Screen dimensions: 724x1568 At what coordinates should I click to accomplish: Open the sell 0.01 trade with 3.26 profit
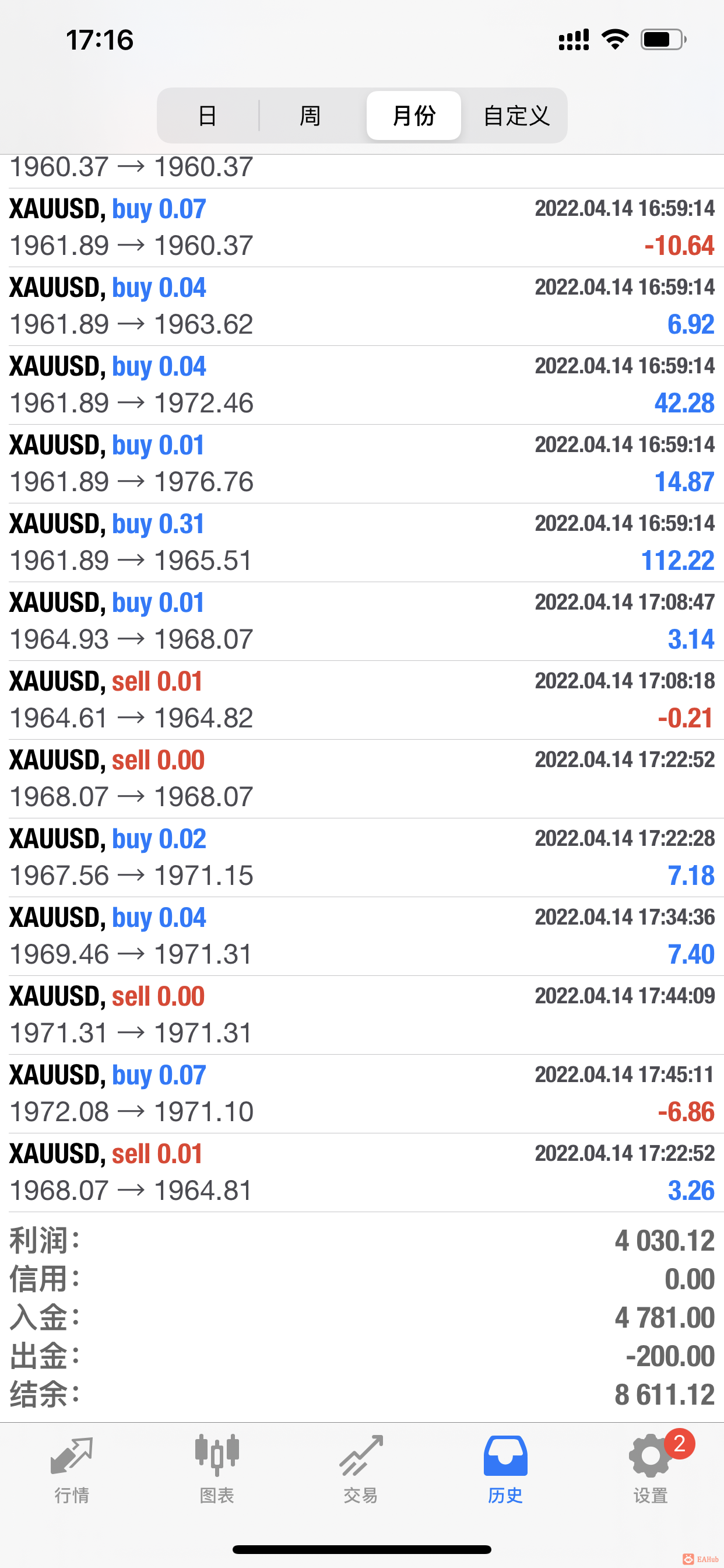tap(362, 1172)
